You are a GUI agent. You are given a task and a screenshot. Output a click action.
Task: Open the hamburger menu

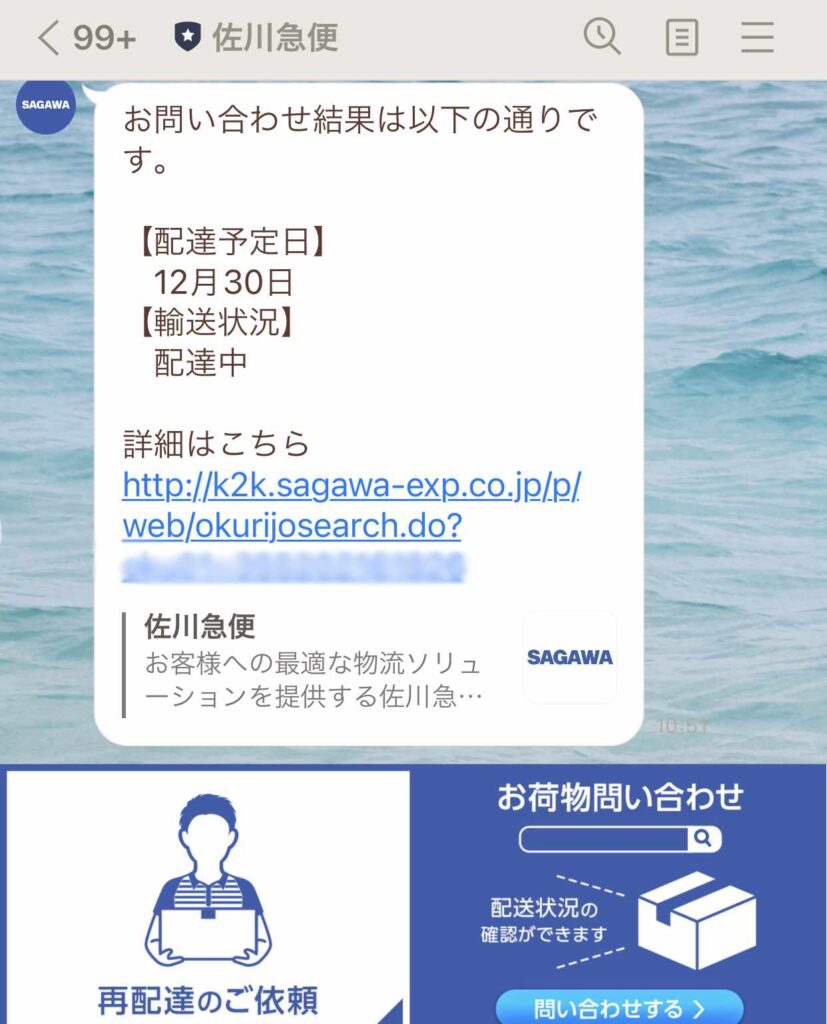click(x=757, y=38)
